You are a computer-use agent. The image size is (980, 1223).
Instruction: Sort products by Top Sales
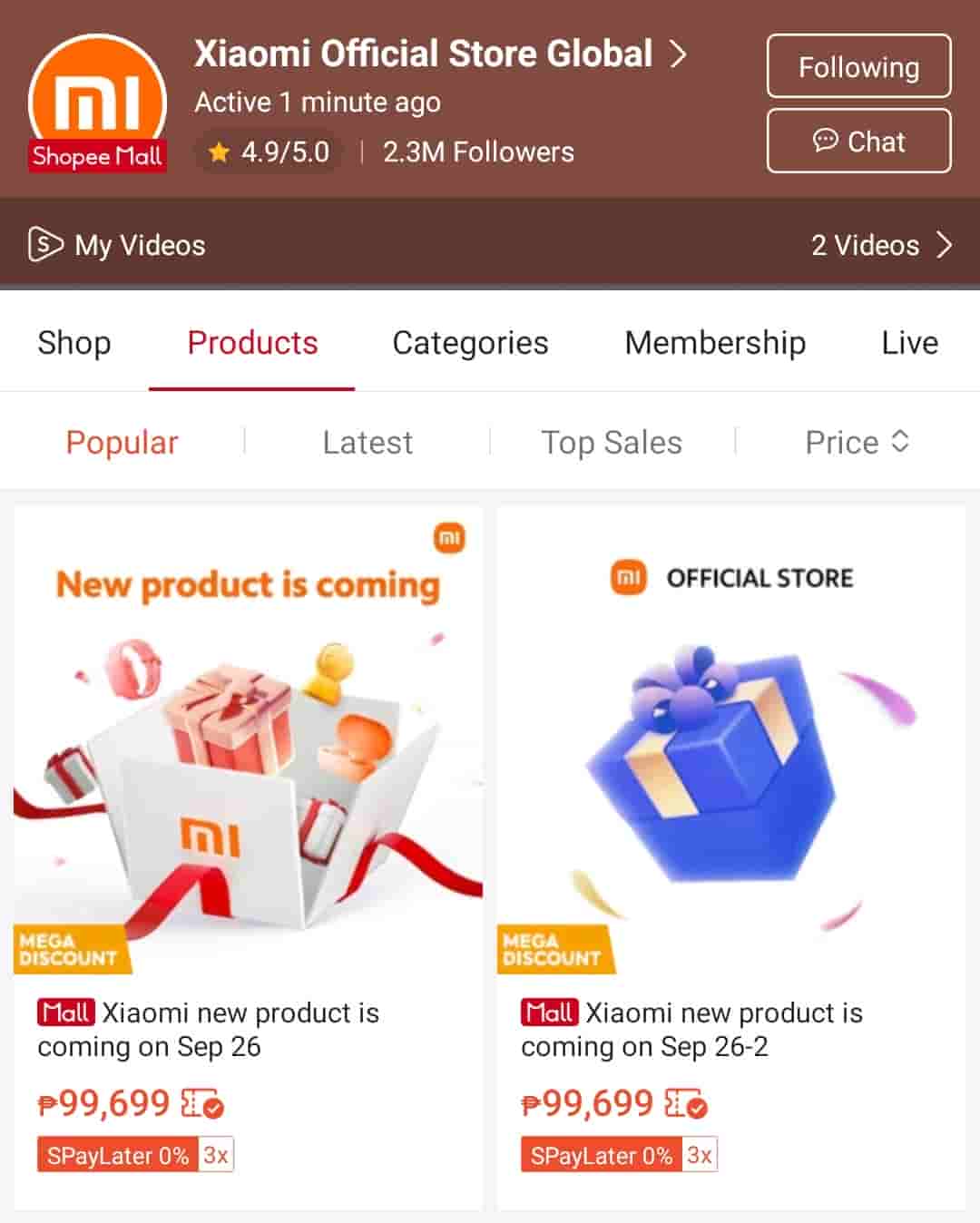612,443
